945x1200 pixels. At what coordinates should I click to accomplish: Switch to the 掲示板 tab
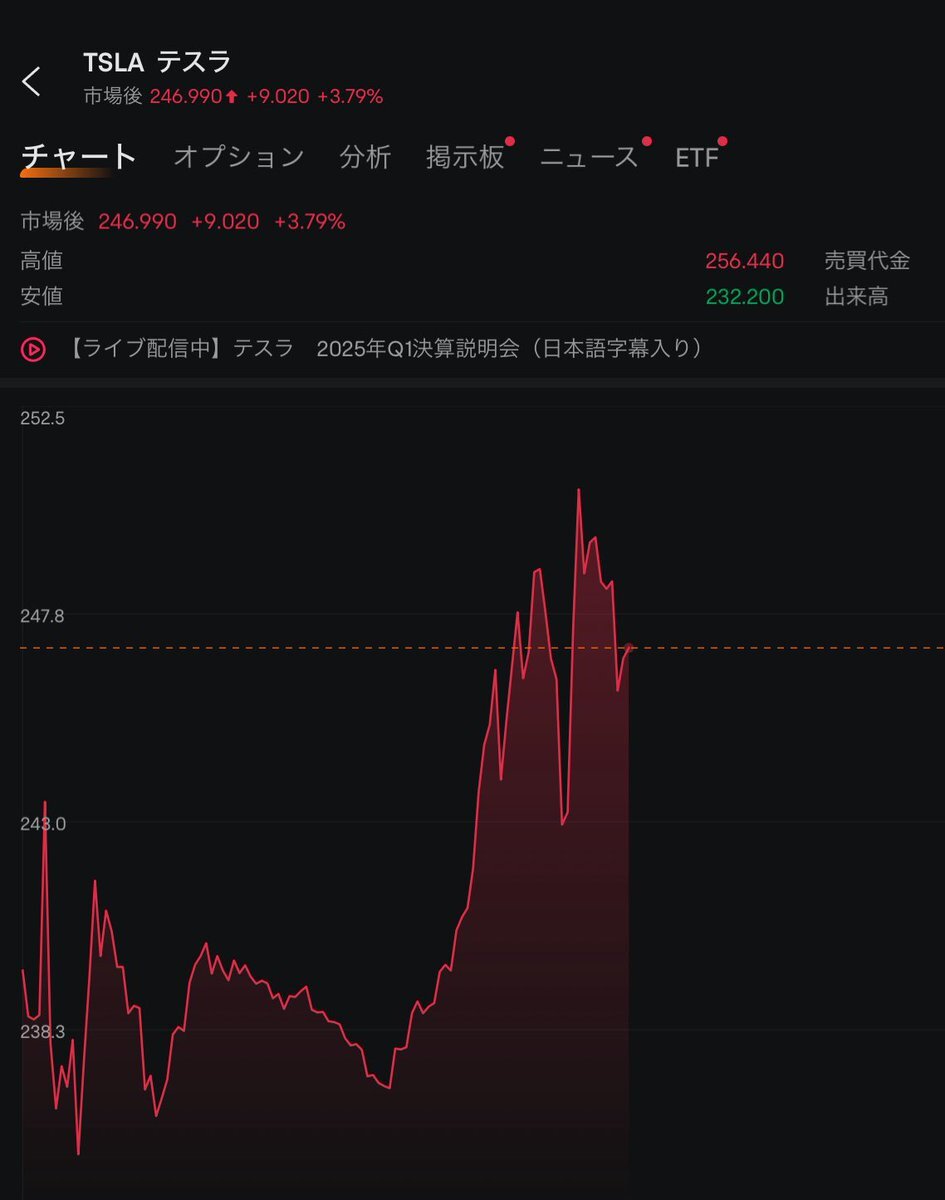click(x=465, y=157)
